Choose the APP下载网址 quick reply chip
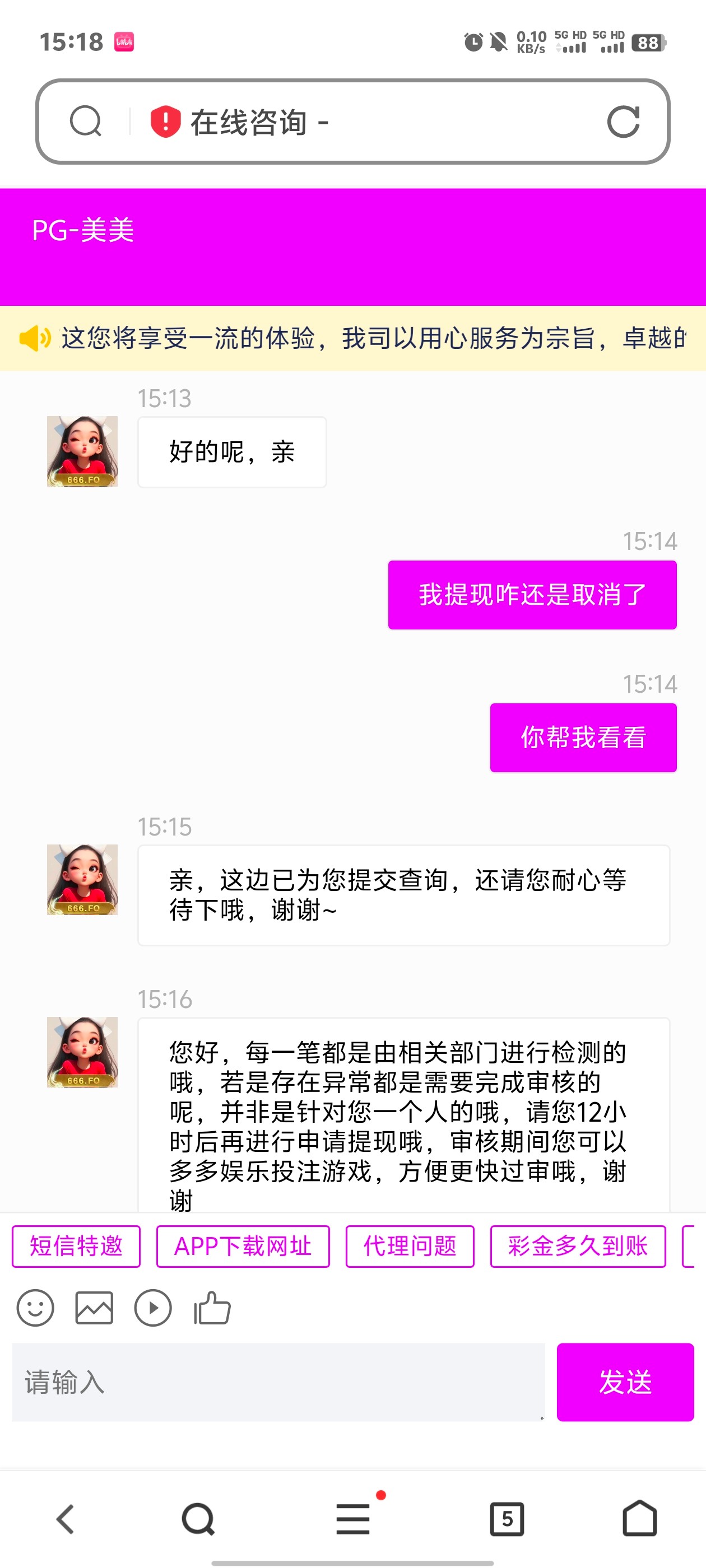This screenshot has height=1568, width=706. pyautogui.click(x=243, y=1246)
